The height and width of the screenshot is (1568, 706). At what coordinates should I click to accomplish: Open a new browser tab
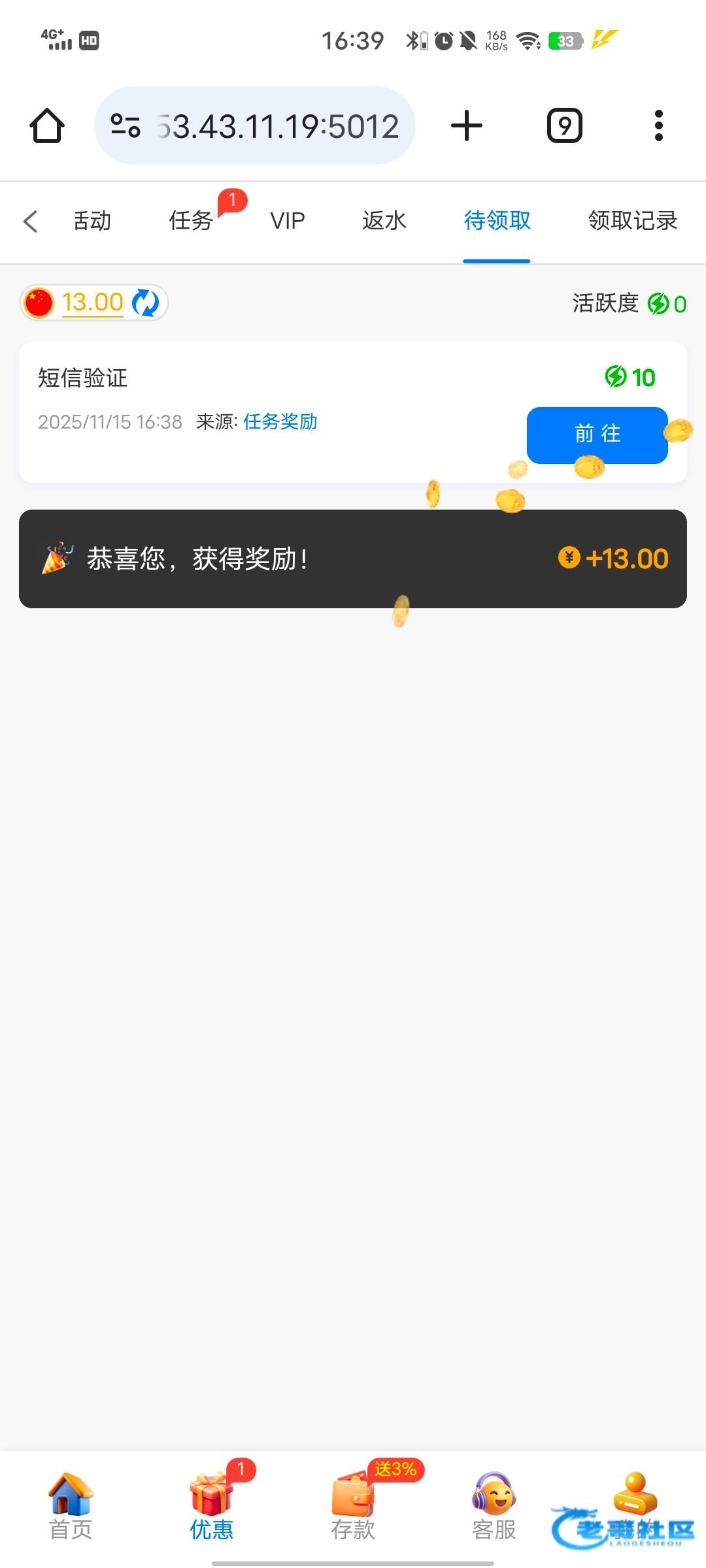pos(467,125)
